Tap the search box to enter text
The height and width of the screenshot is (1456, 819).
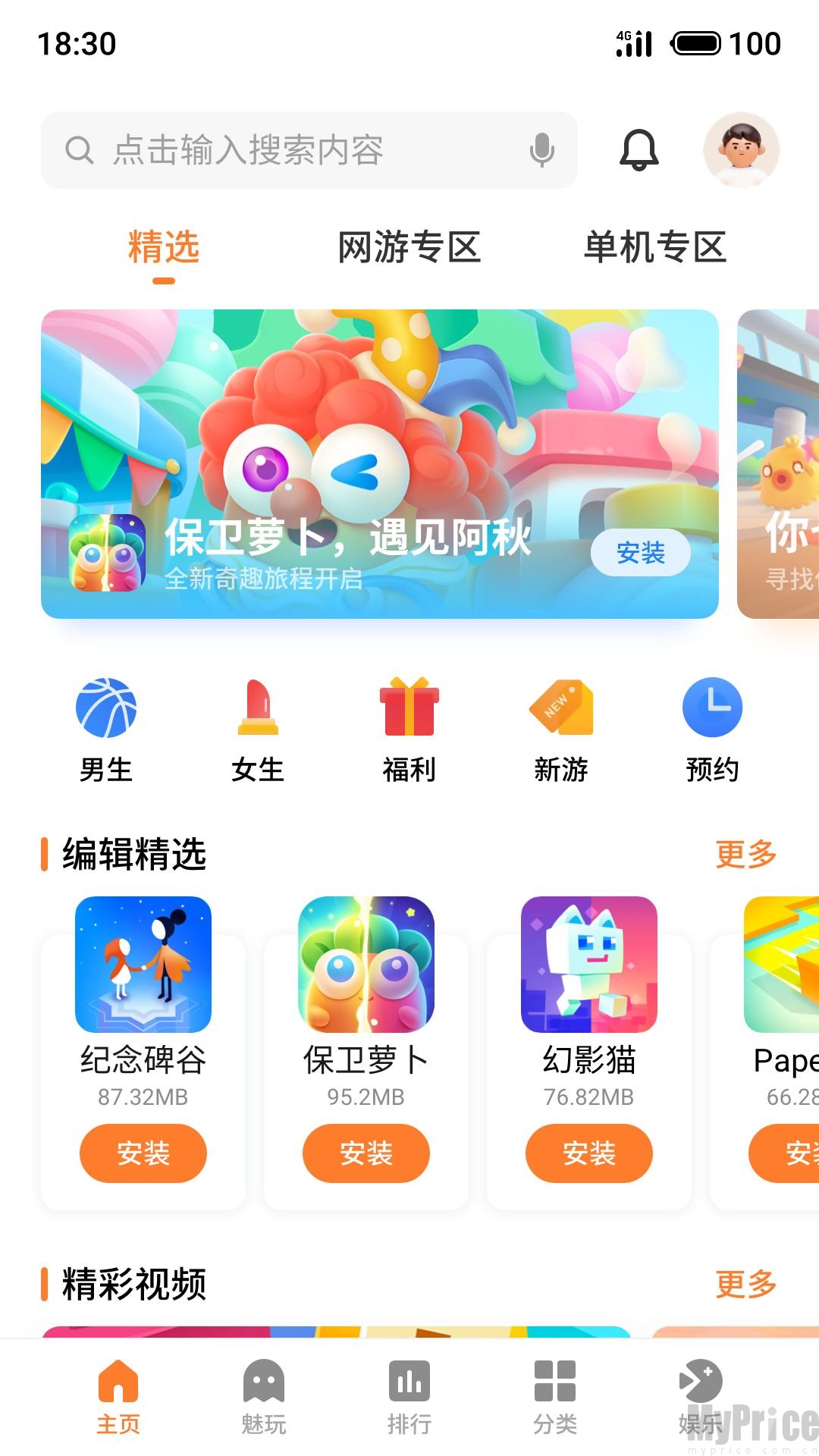coord(288,150)
